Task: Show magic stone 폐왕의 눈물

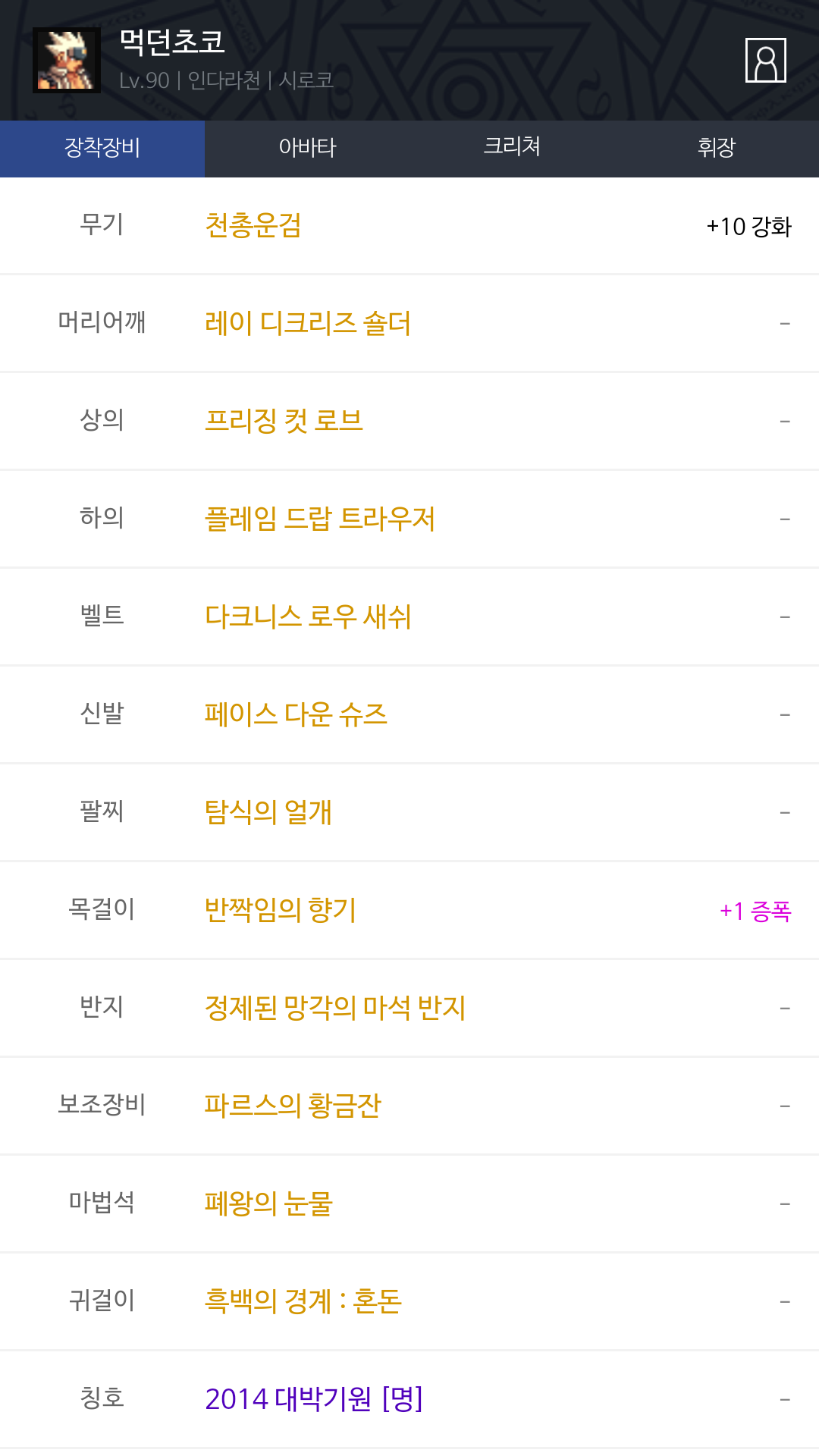Action: pyautogui.click(x=268, y=1204)
